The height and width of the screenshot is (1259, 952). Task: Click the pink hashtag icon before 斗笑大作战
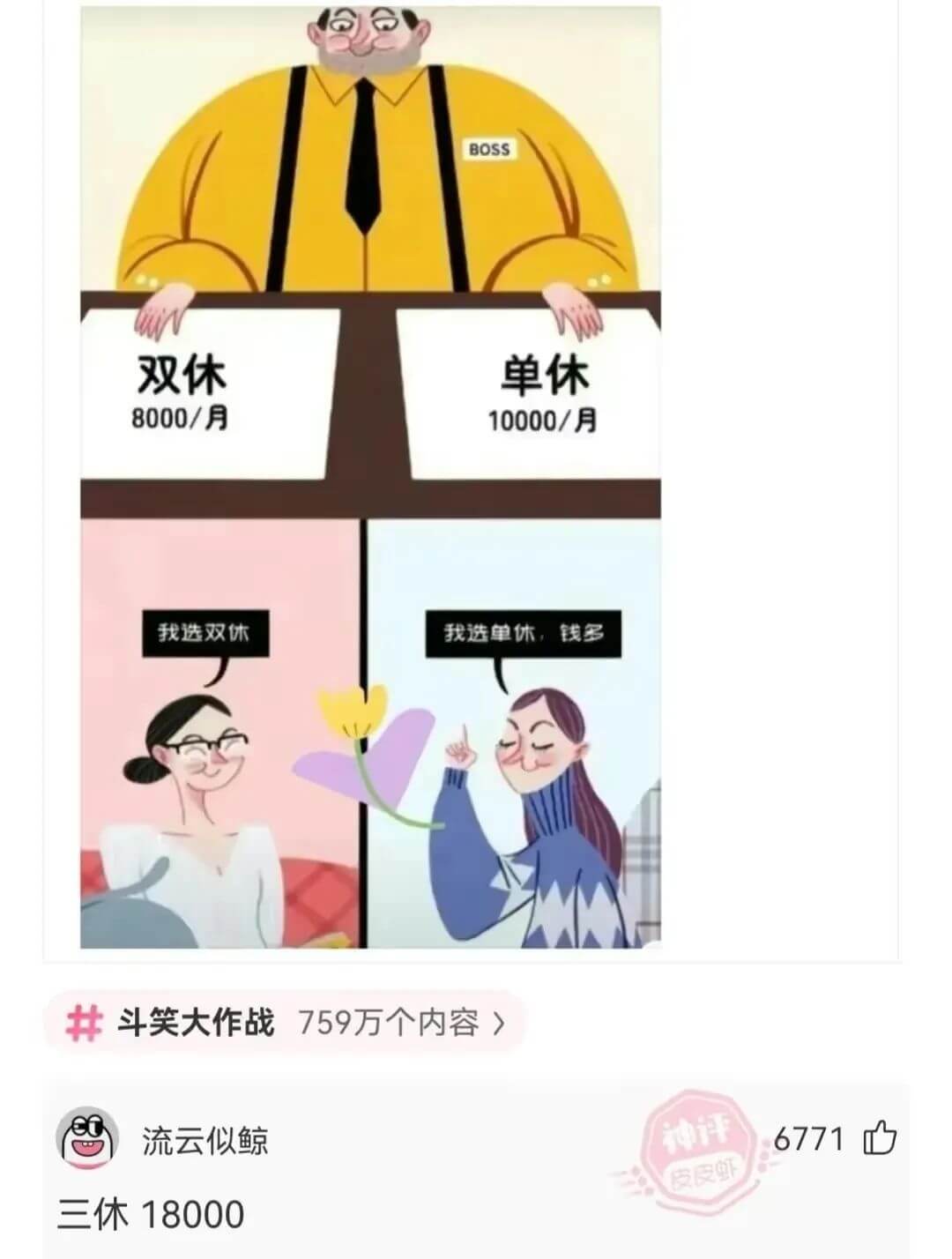click(x=84, y=1021)
